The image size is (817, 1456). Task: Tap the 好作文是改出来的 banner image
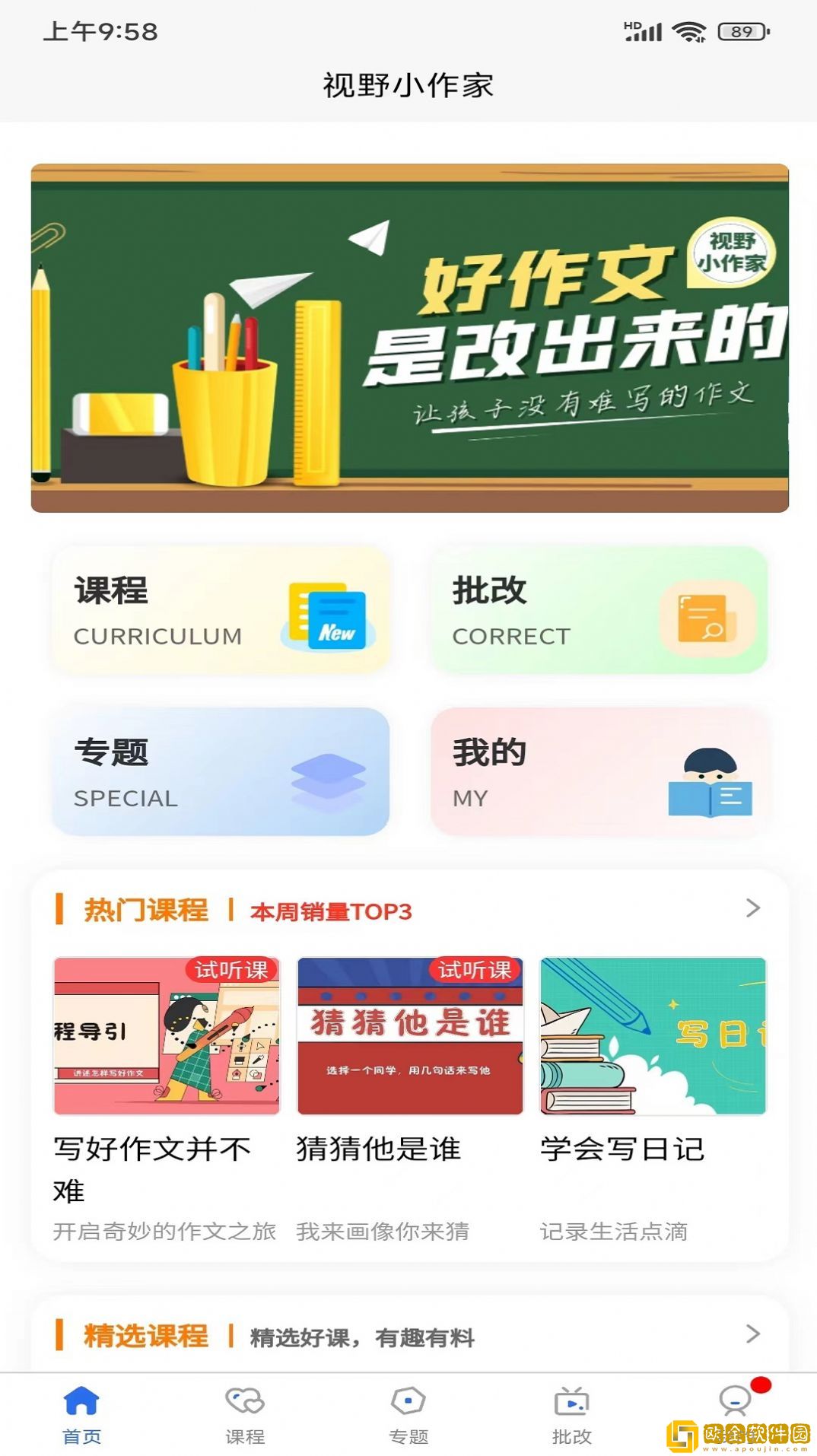408,339
